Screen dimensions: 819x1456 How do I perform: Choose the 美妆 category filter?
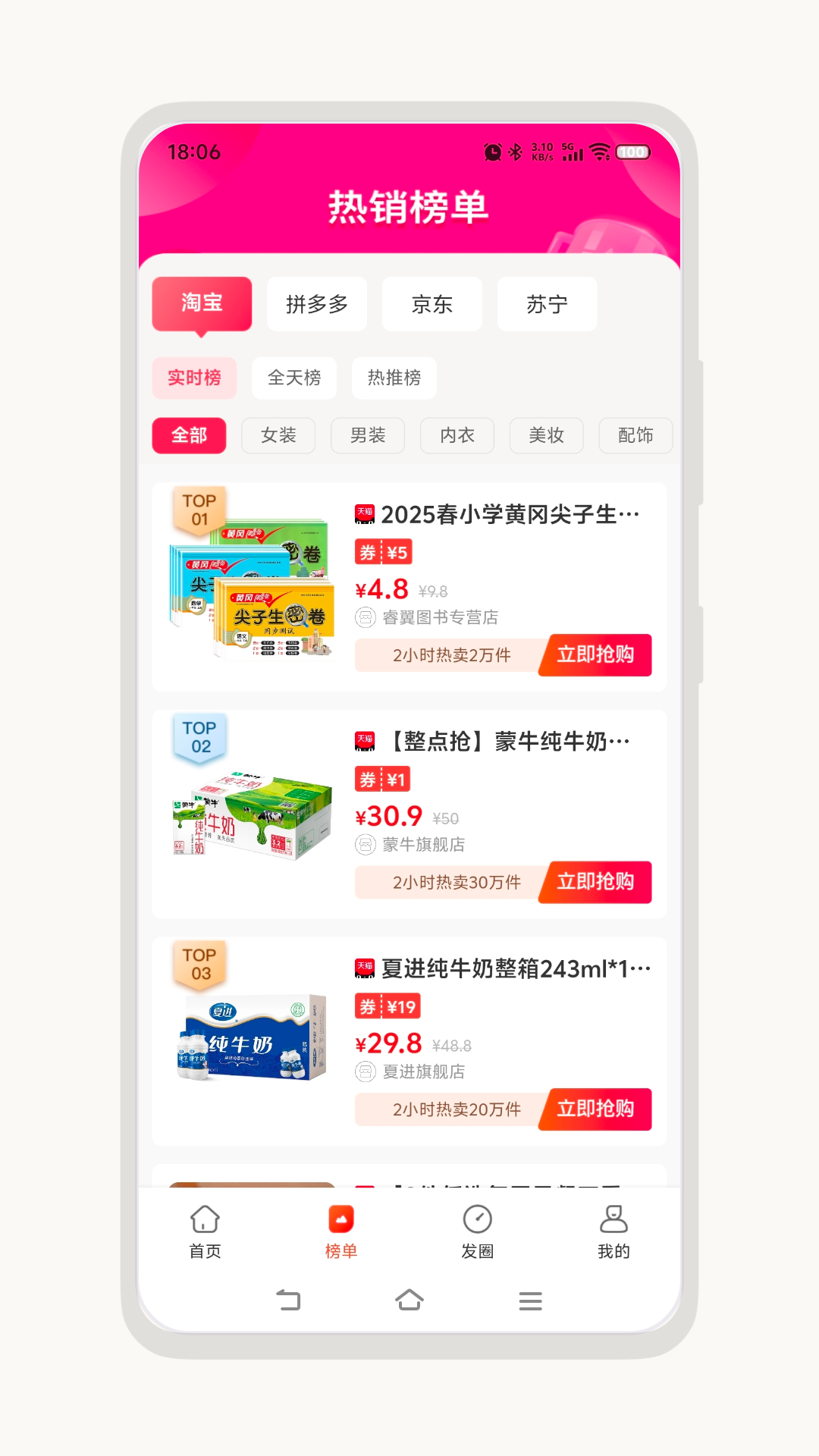[x=546, y=435]
